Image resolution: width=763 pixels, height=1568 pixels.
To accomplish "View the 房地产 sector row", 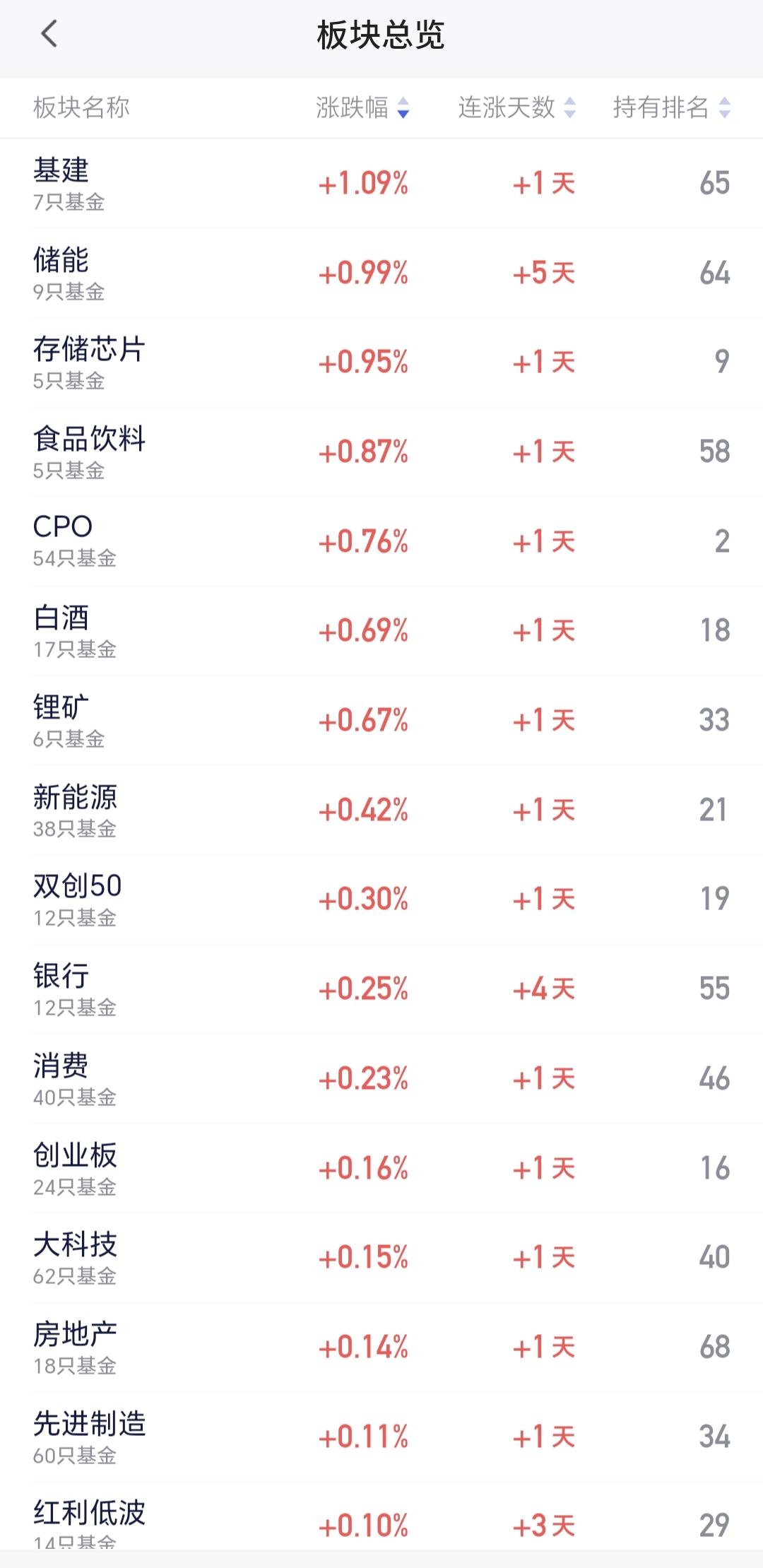I will click(x=381, y=1347).
